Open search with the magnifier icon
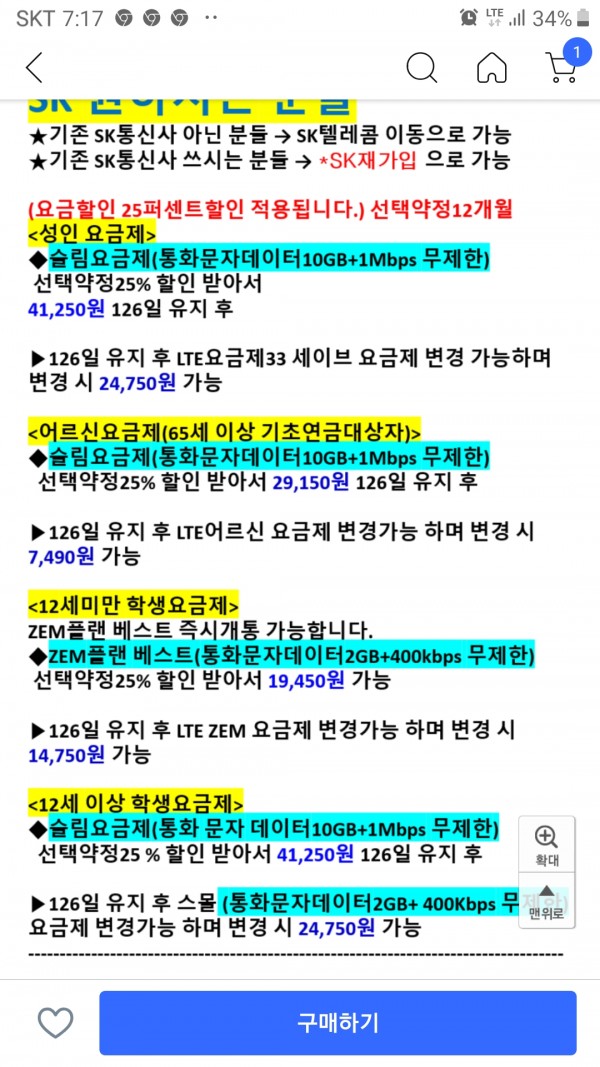The image size is (600, 1067). click(x=422, y=67)
